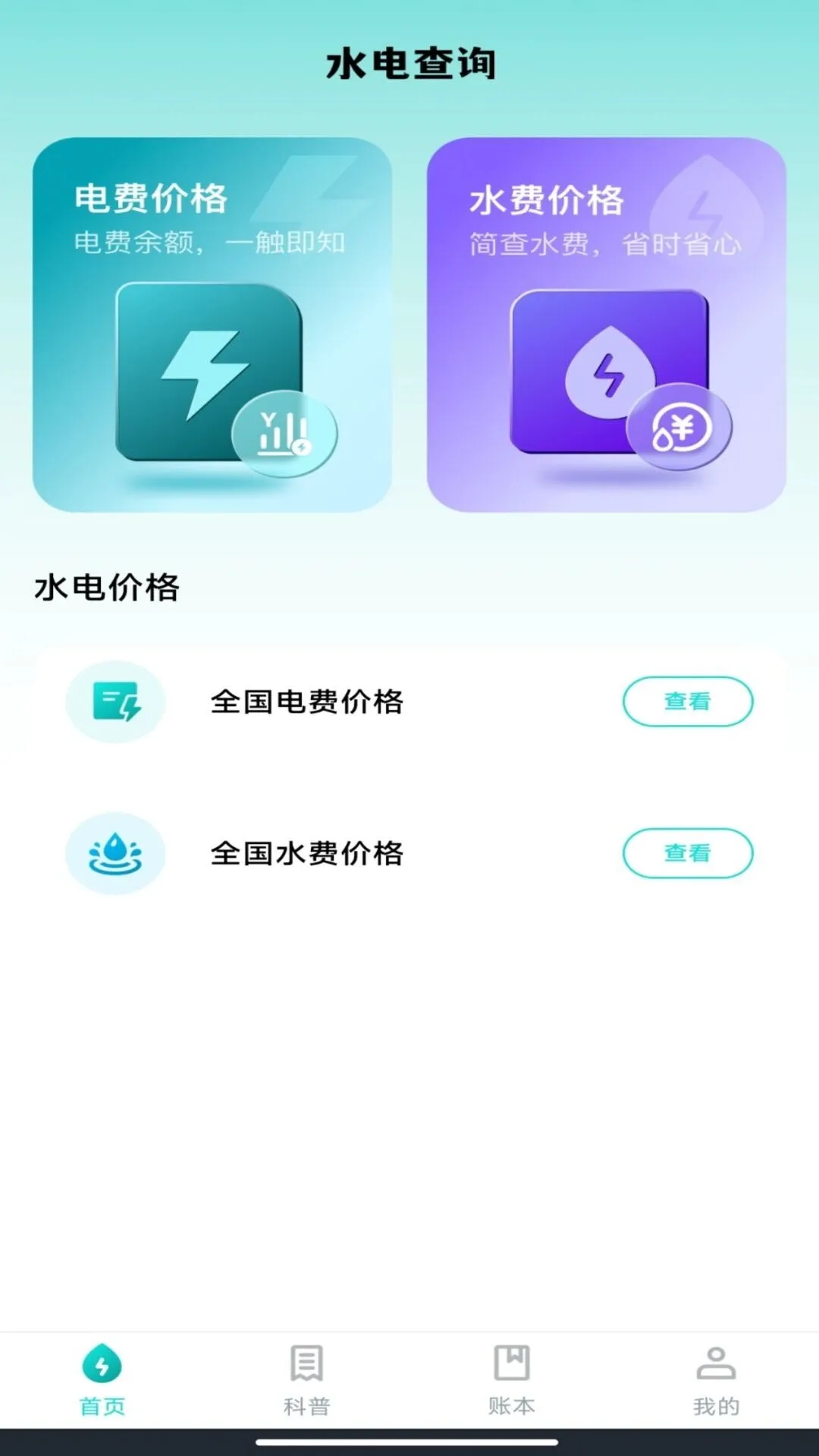
Task: Tap the electricity bill document icon
Action: [115, 702]
